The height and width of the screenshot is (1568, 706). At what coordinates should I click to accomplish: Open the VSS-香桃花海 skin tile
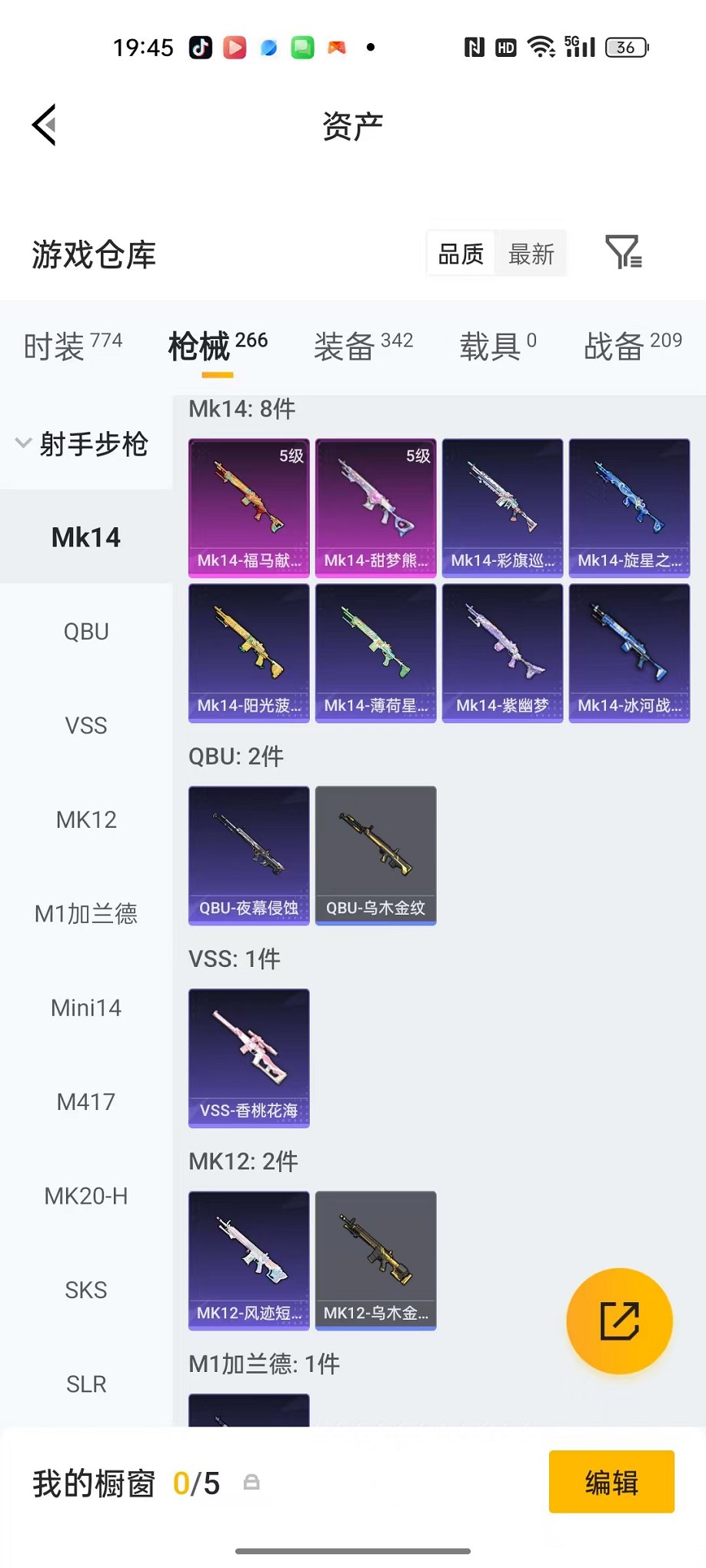pos(249,1058)
